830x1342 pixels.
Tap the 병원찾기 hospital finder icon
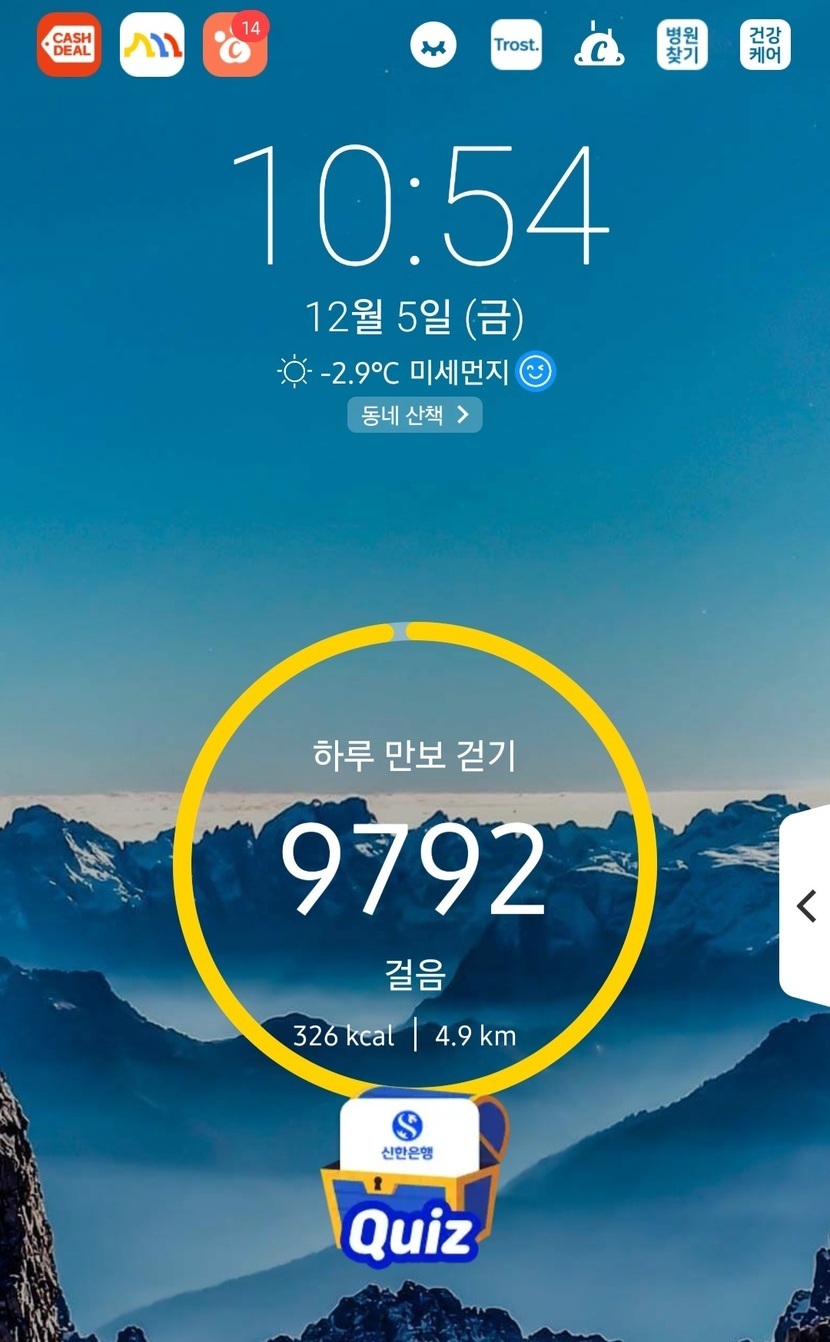pyautogui.click(x=682, y=45)
